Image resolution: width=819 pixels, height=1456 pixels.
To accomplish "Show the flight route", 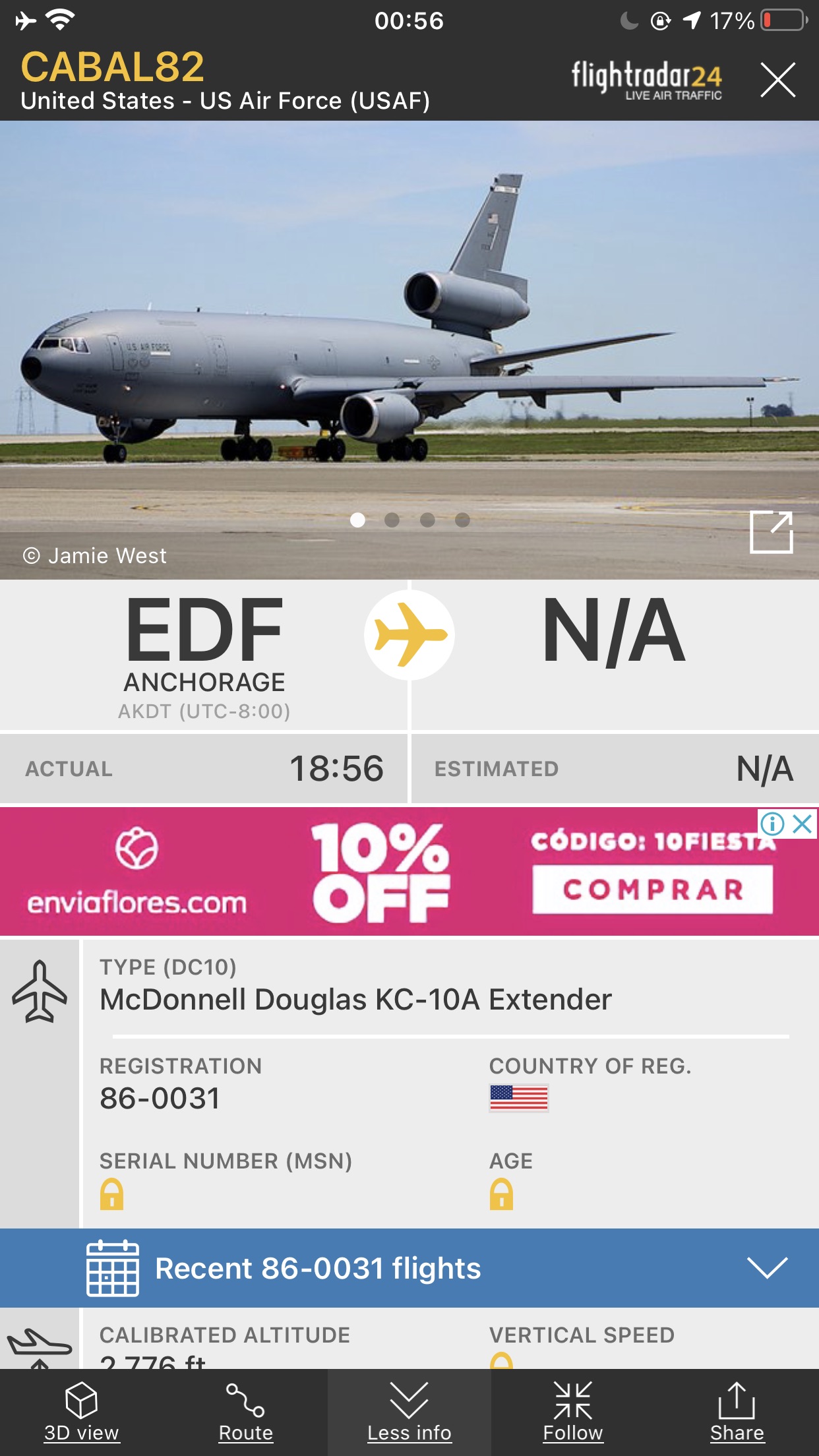I will (x=245, y=1412).
